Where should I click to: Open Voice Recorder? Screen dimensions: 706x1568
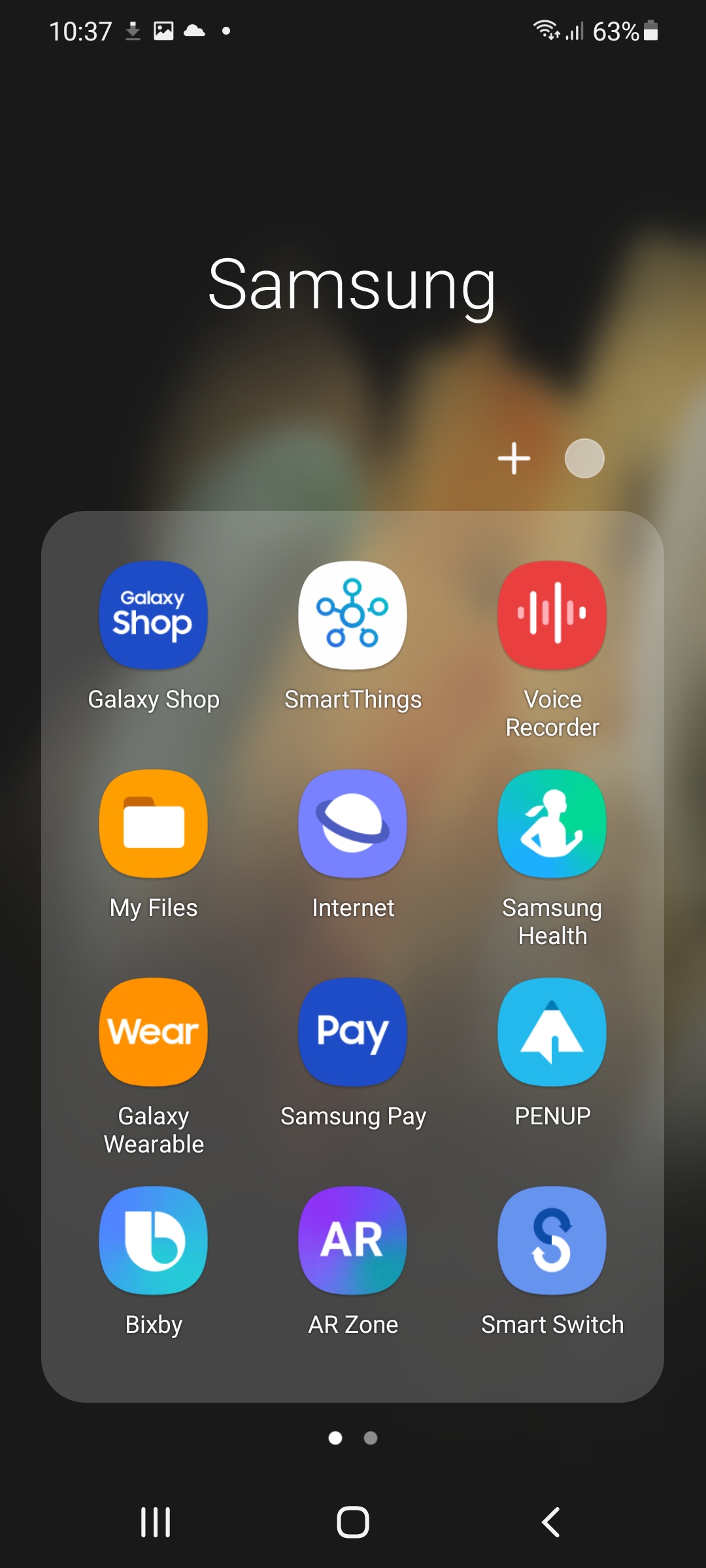tap(552, 615)
